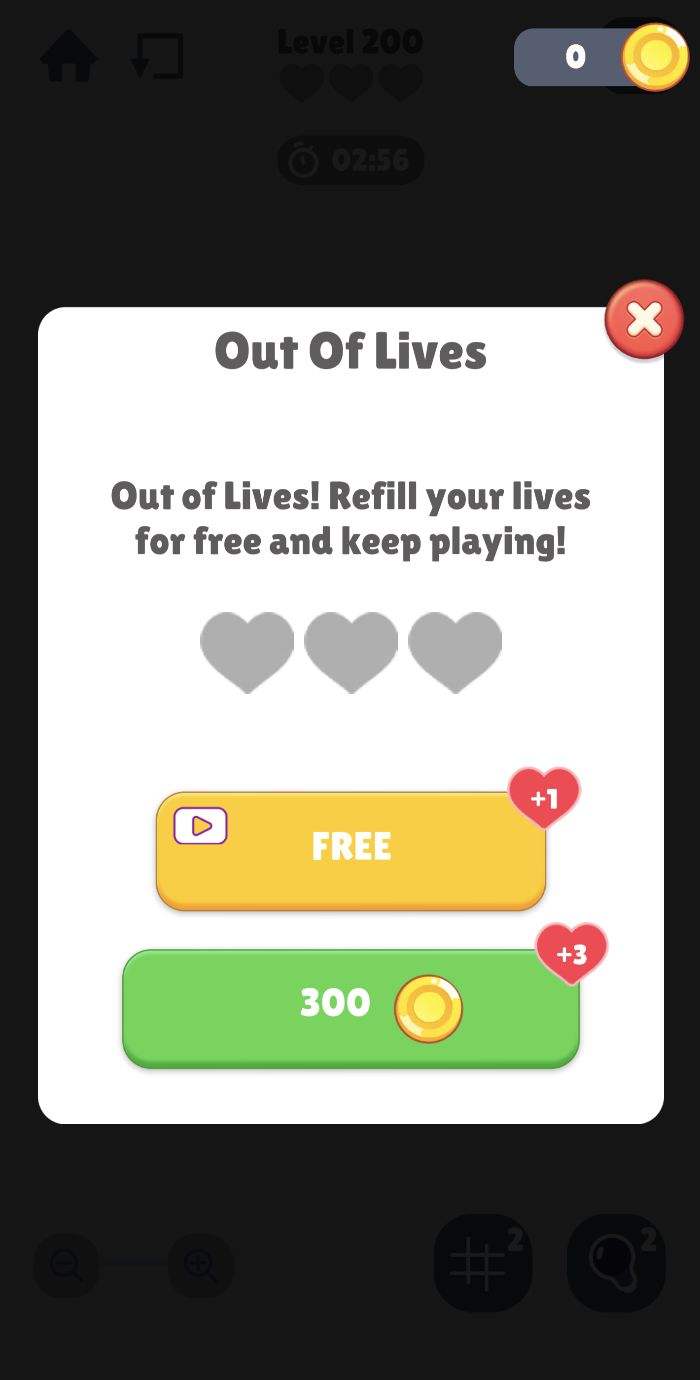Buy three lives for 300 coins

click(x=350, y=1006)
